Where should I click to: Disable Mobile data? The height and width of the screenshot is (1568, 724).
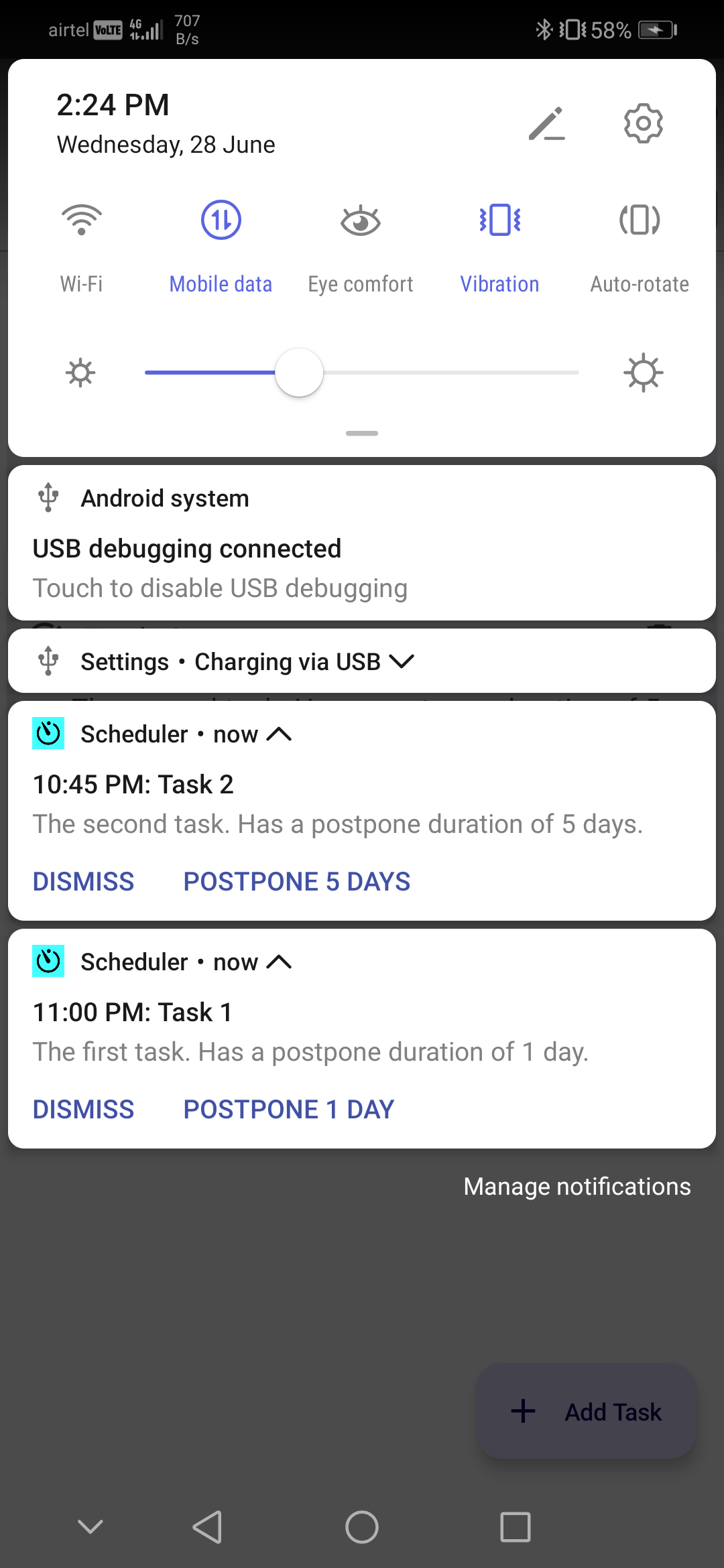pyautogui.click(x=220, y=220)
